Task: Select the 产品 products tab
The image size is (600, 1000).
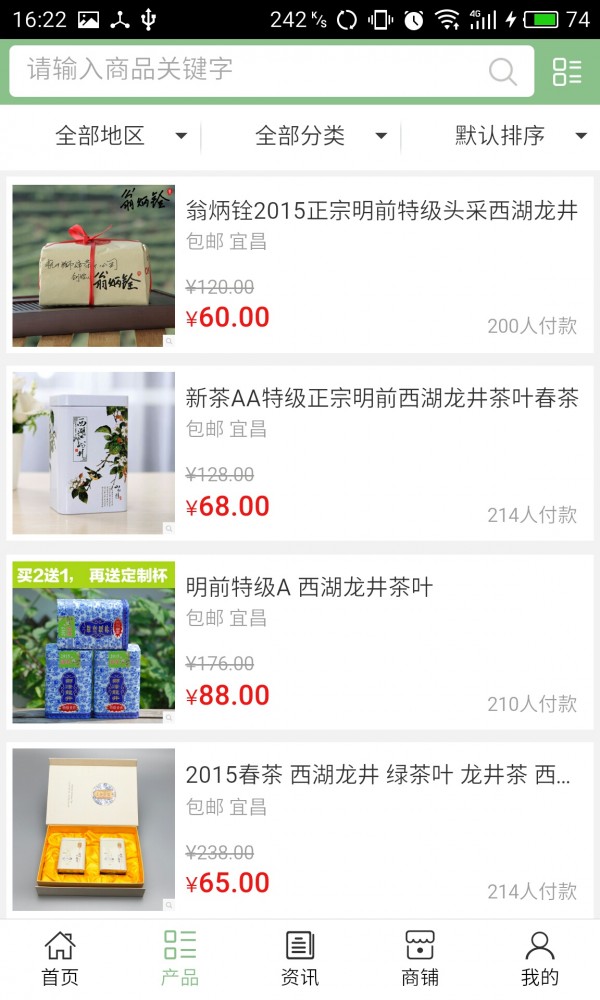Action: point(180,958)
